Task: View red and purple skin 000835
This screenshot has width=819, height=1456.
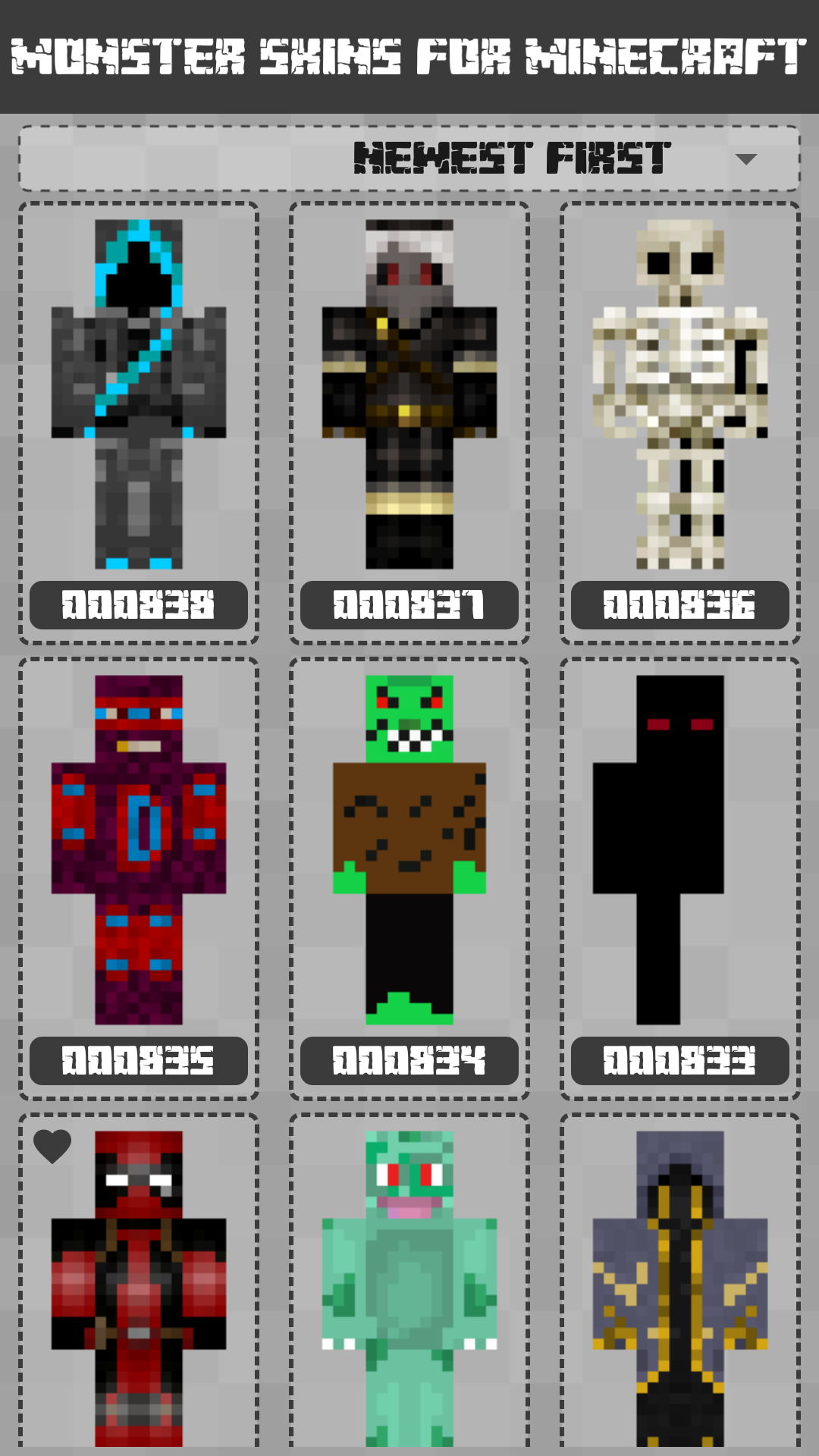Action: (x=139, y=849)
